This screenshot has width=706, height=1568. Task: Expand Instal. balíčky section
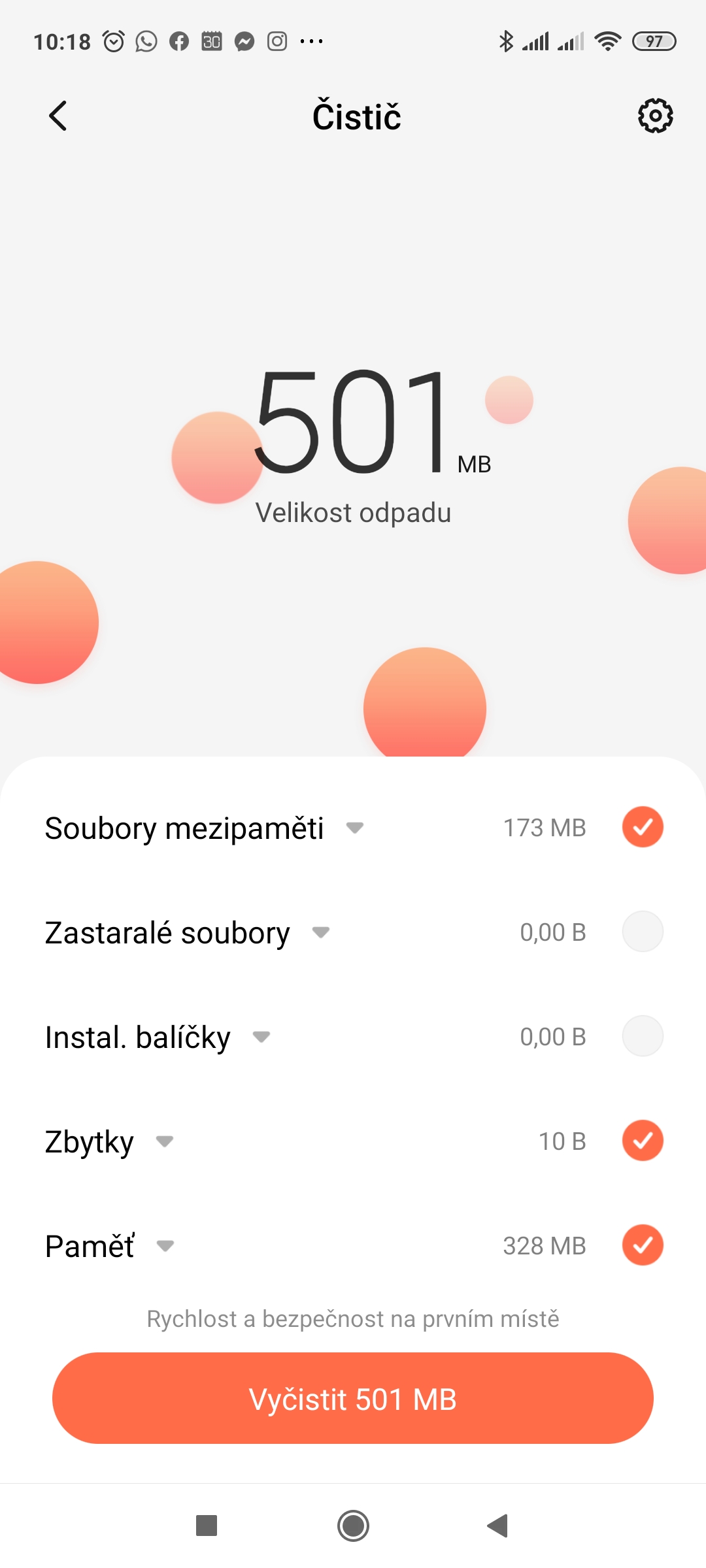click(261, 1037)
